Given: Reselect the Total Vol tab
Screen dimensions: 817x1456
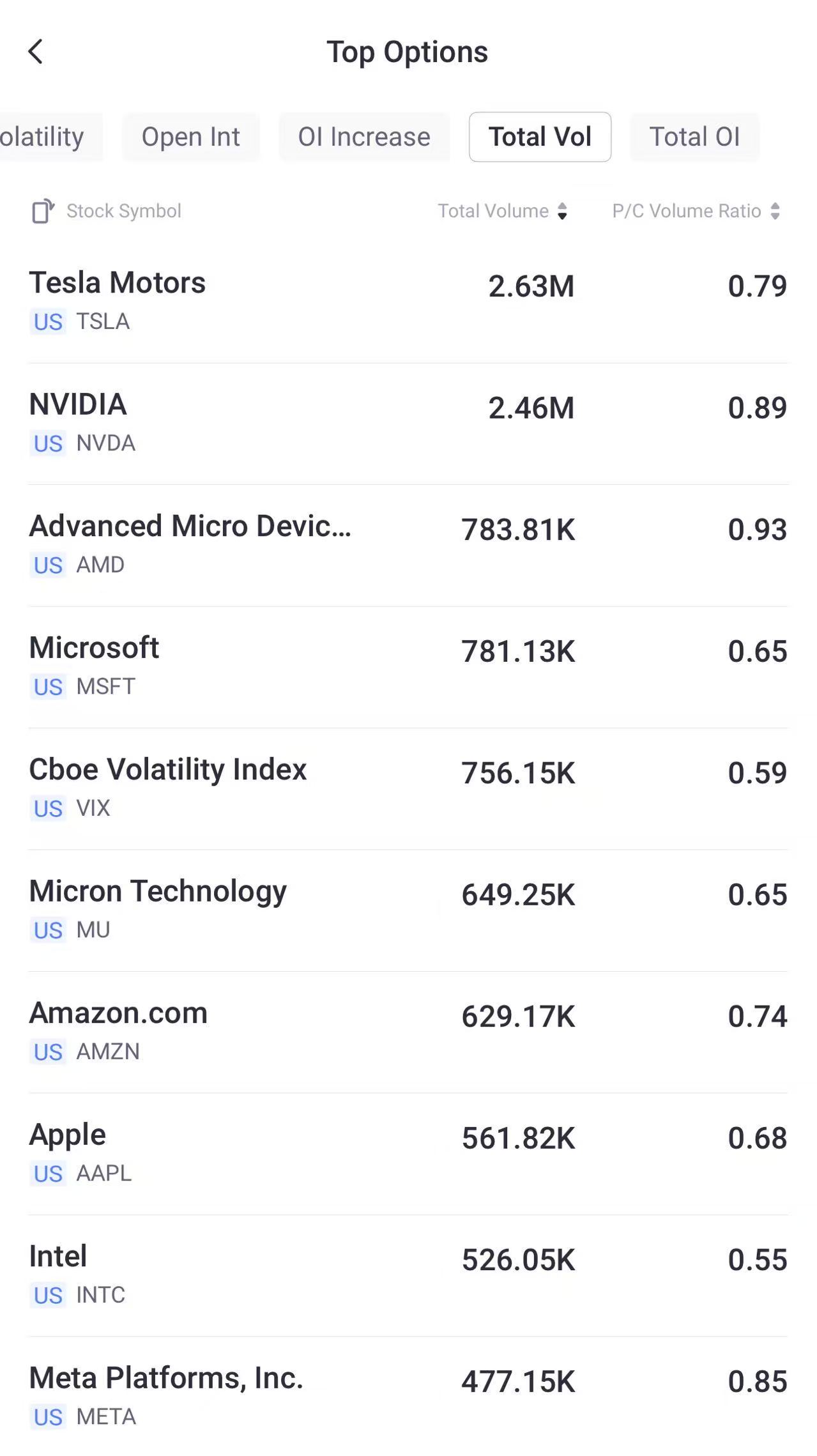Looking at the screenshot, I should point(540,137).
